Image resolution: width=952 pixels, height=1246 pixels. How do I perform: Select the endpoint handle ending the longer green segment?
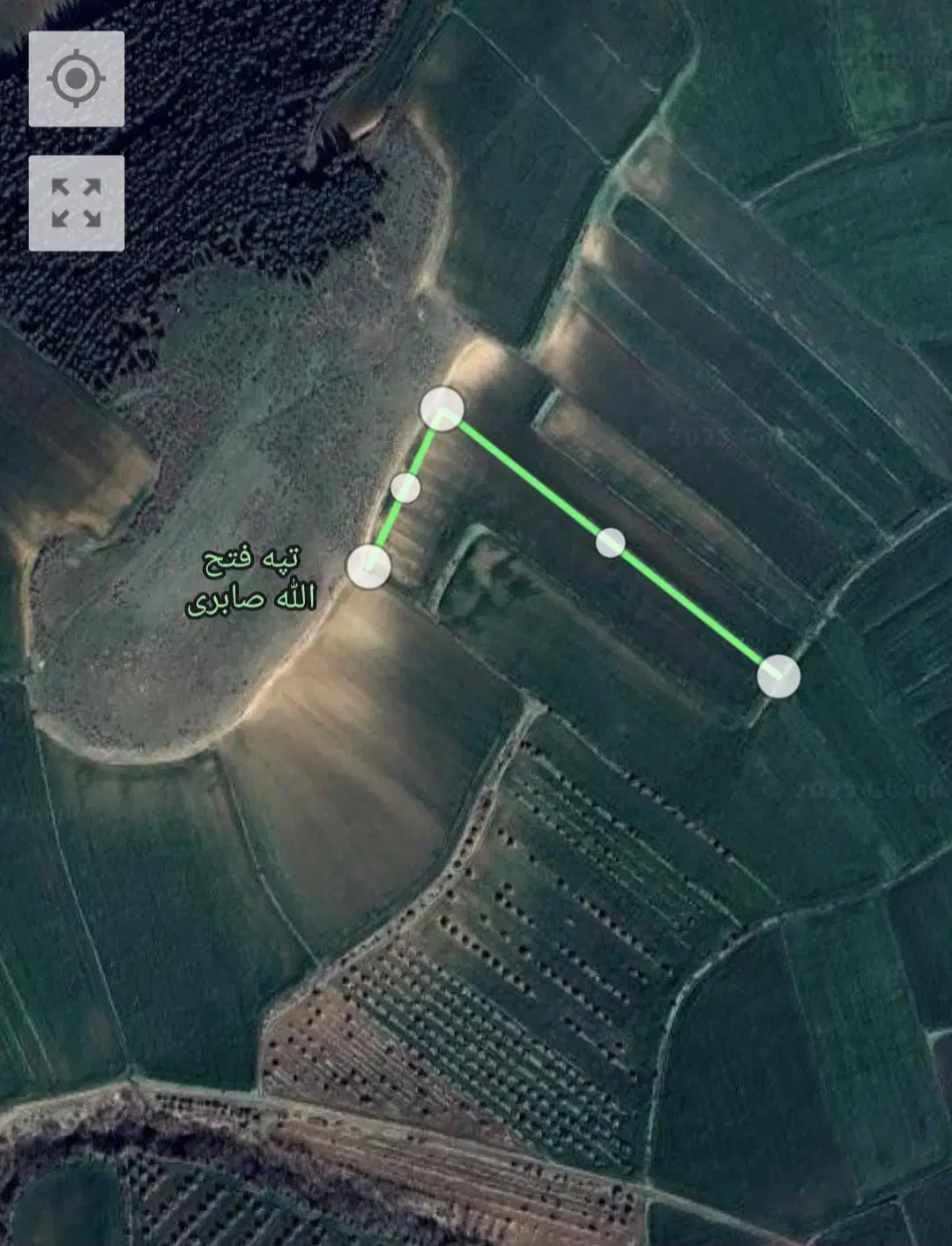(778, 676)
